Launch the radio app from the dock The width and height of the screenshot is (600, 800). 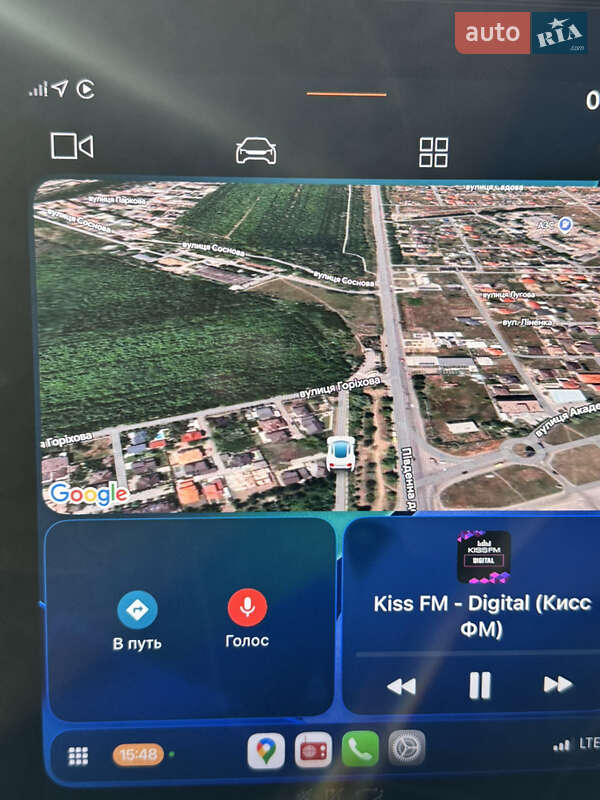[313, 750]
